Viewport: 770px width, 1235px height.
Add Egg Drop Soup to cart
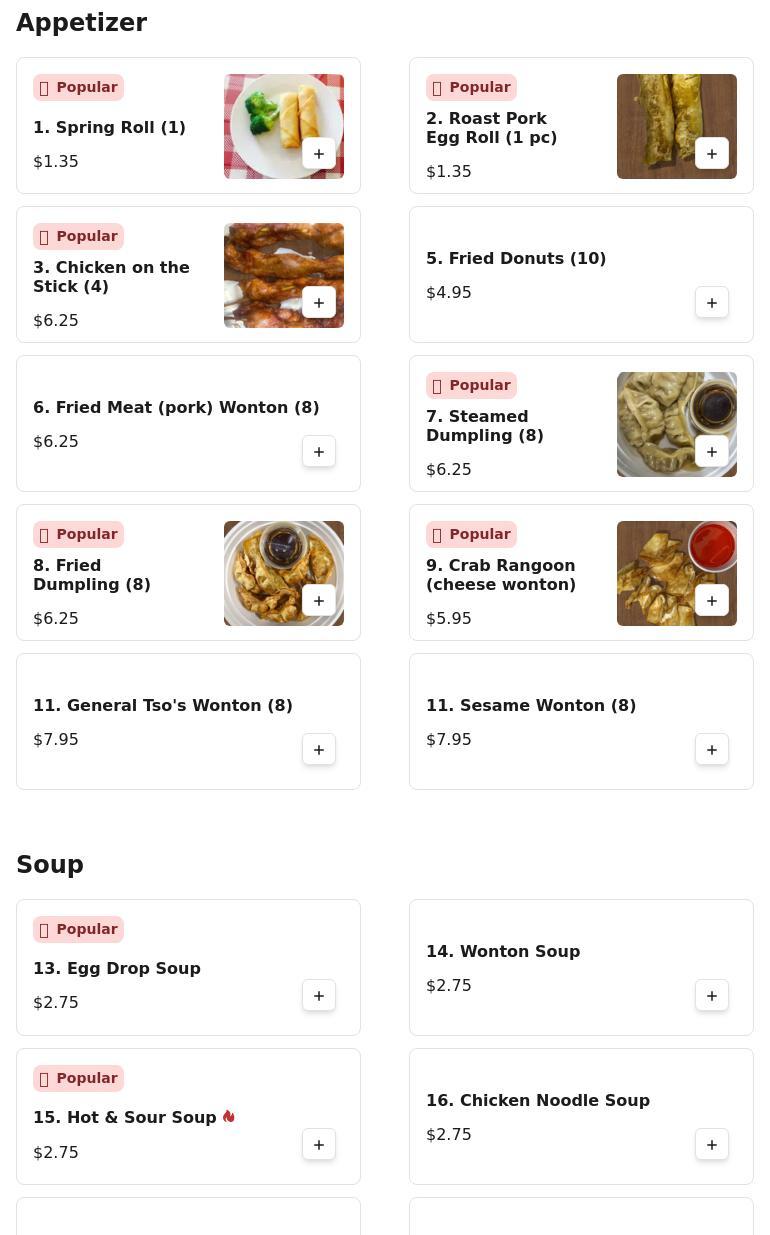[x=319, y=996]
